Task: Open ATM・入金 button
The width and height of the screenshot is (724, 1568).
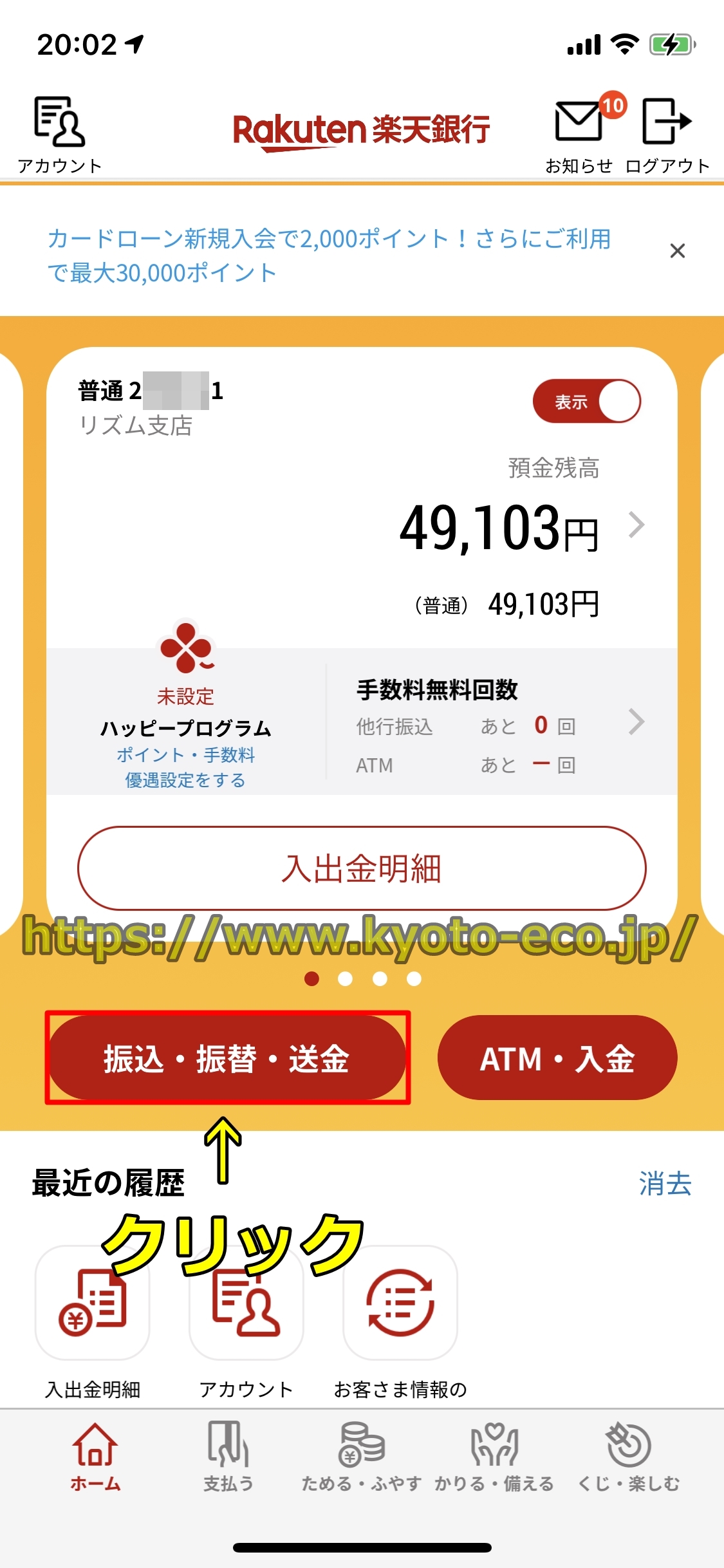Action: coord(557,1058)
